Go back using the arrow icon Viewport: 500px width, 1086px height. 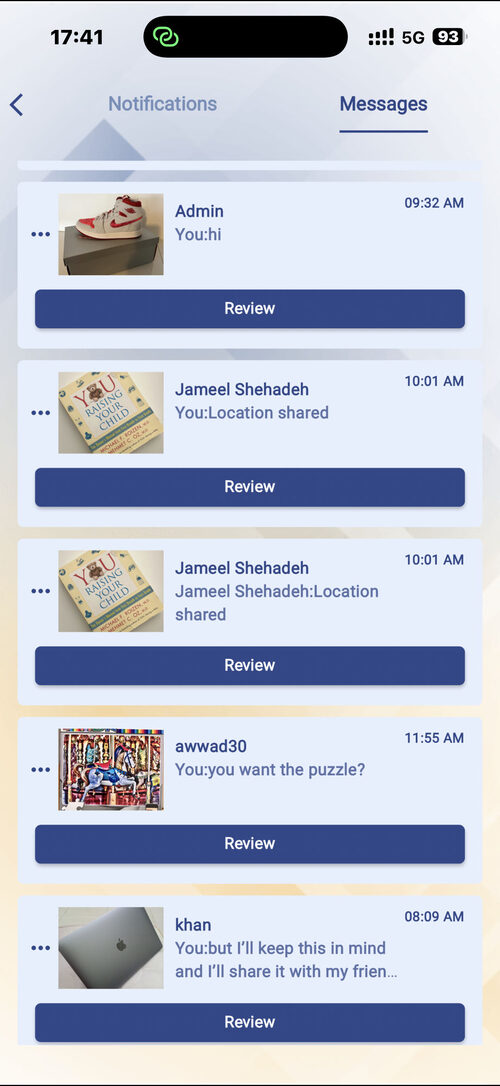point(17,105)
